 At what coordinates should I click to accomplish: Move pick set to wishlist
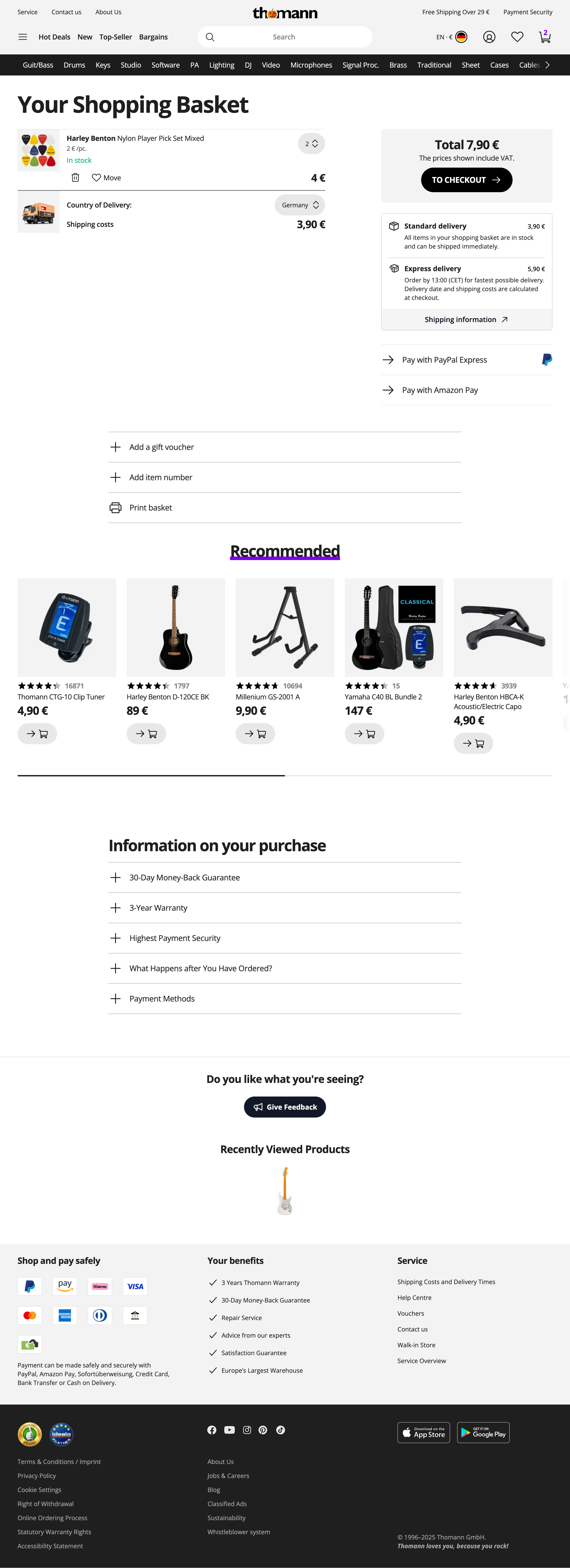click(x=107, y=178)
